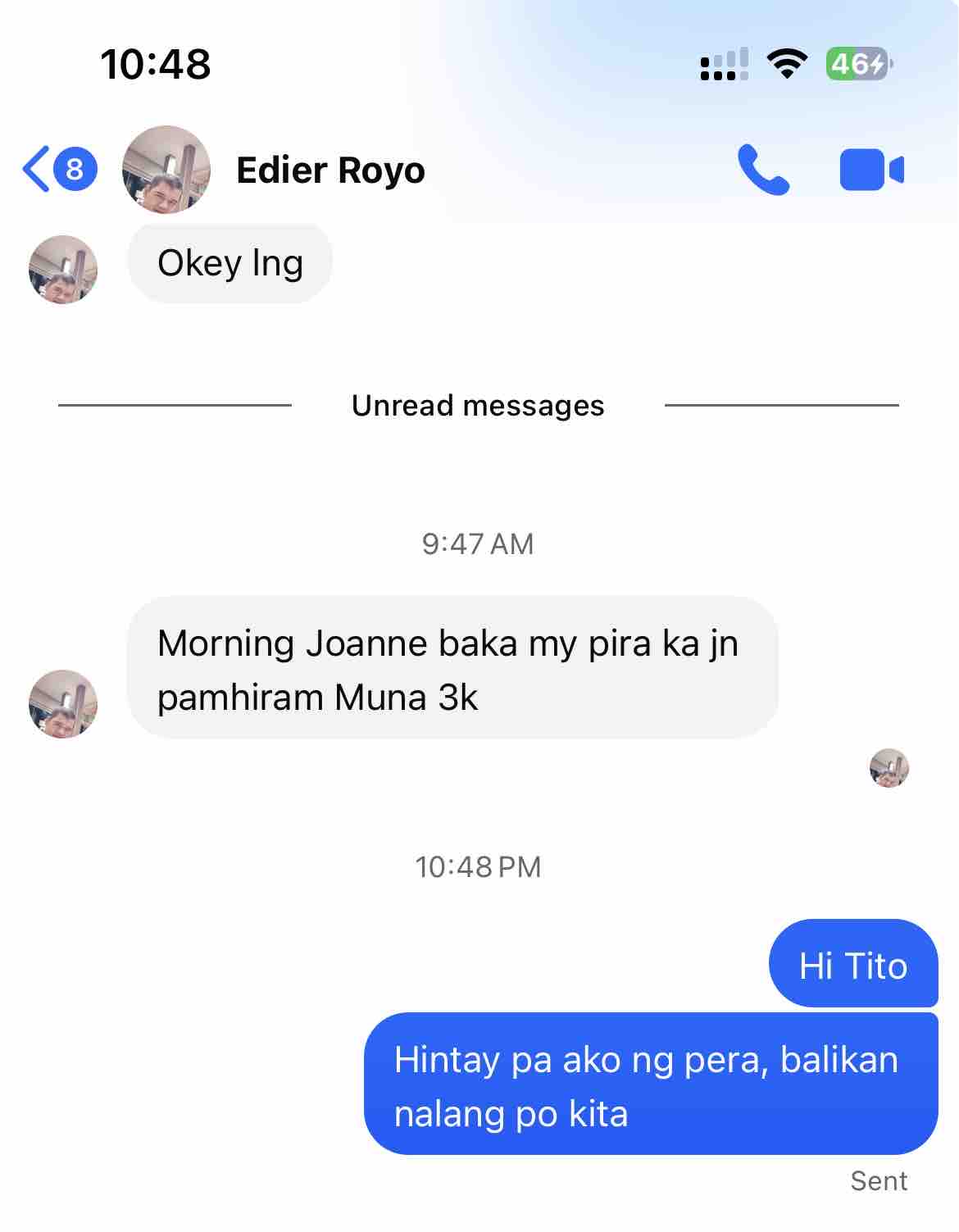Tap Edier's avatar beside the 3k message

pyautogui.click(x=63, y=704)
